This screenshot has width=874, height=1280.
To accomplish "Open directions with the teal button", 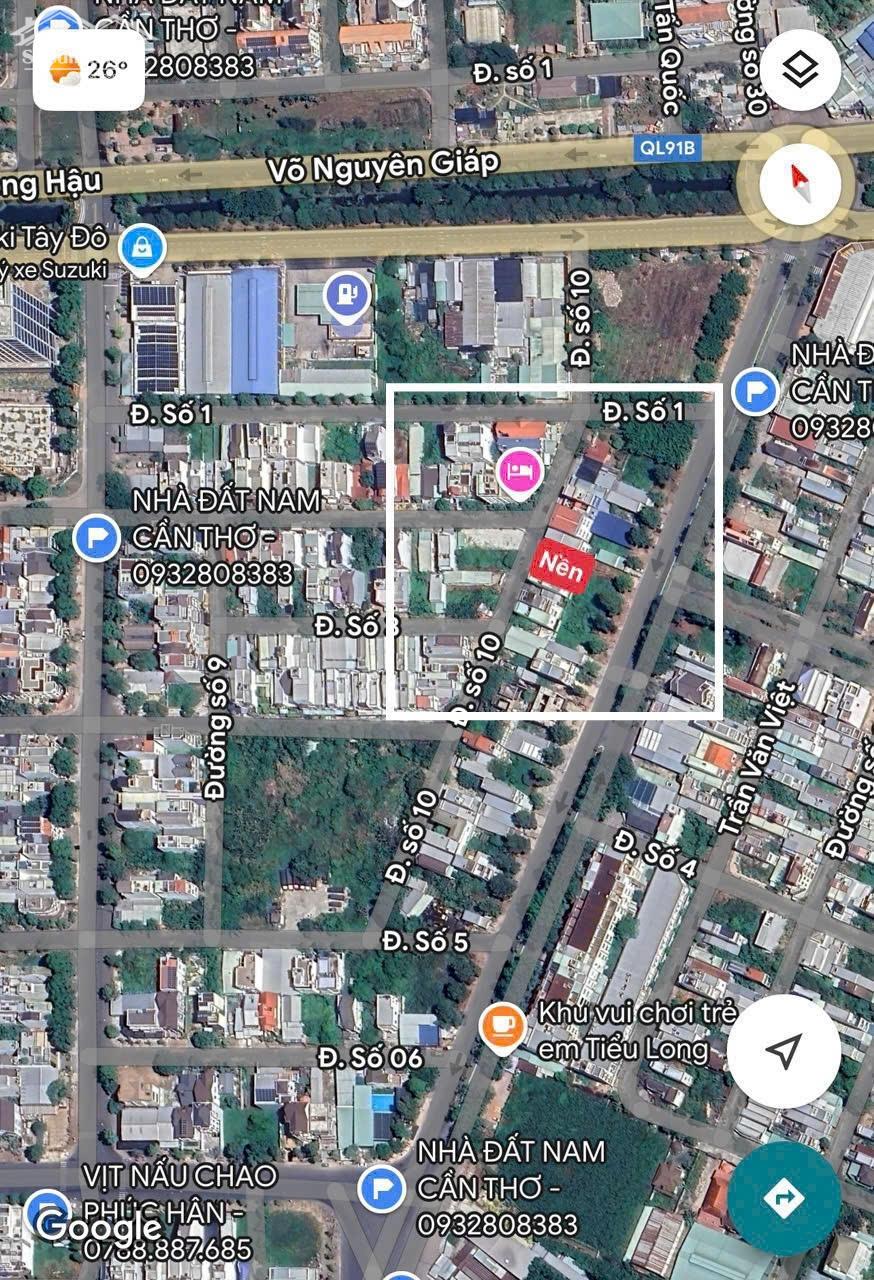I will coord(783,1197).
